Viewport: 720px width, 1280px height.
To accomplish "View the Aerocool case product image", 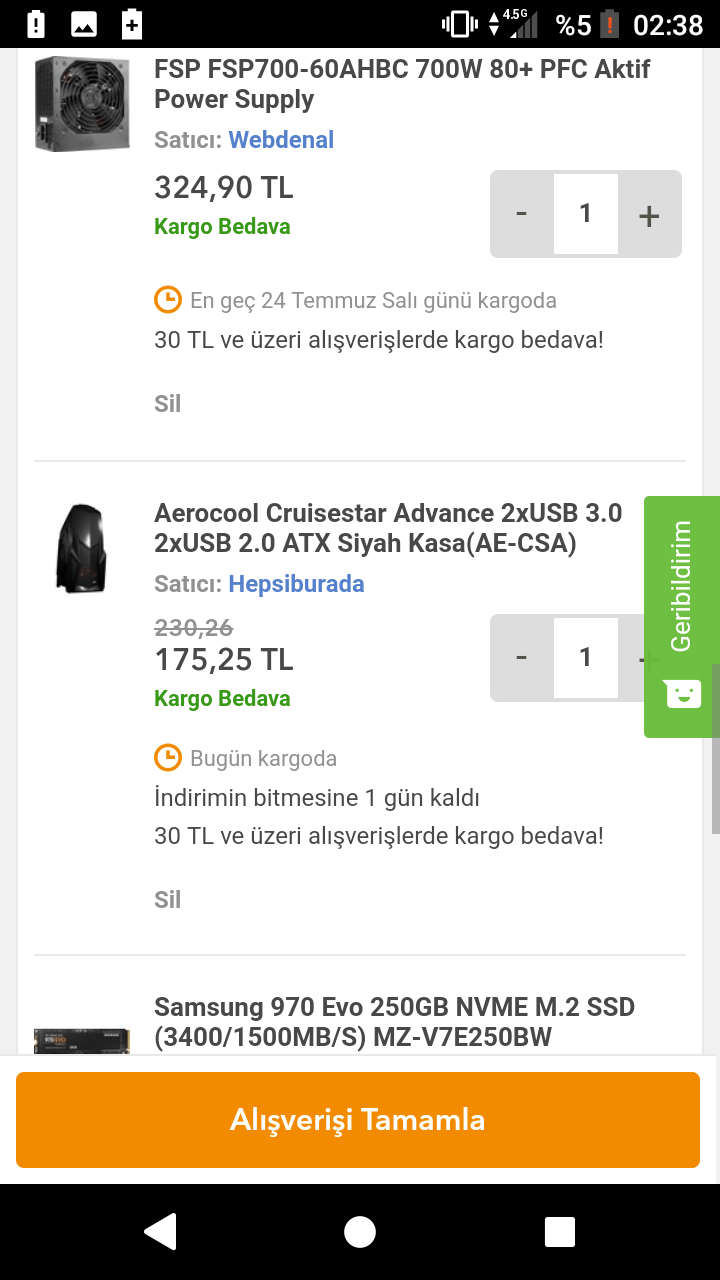I will click(81, 549).
